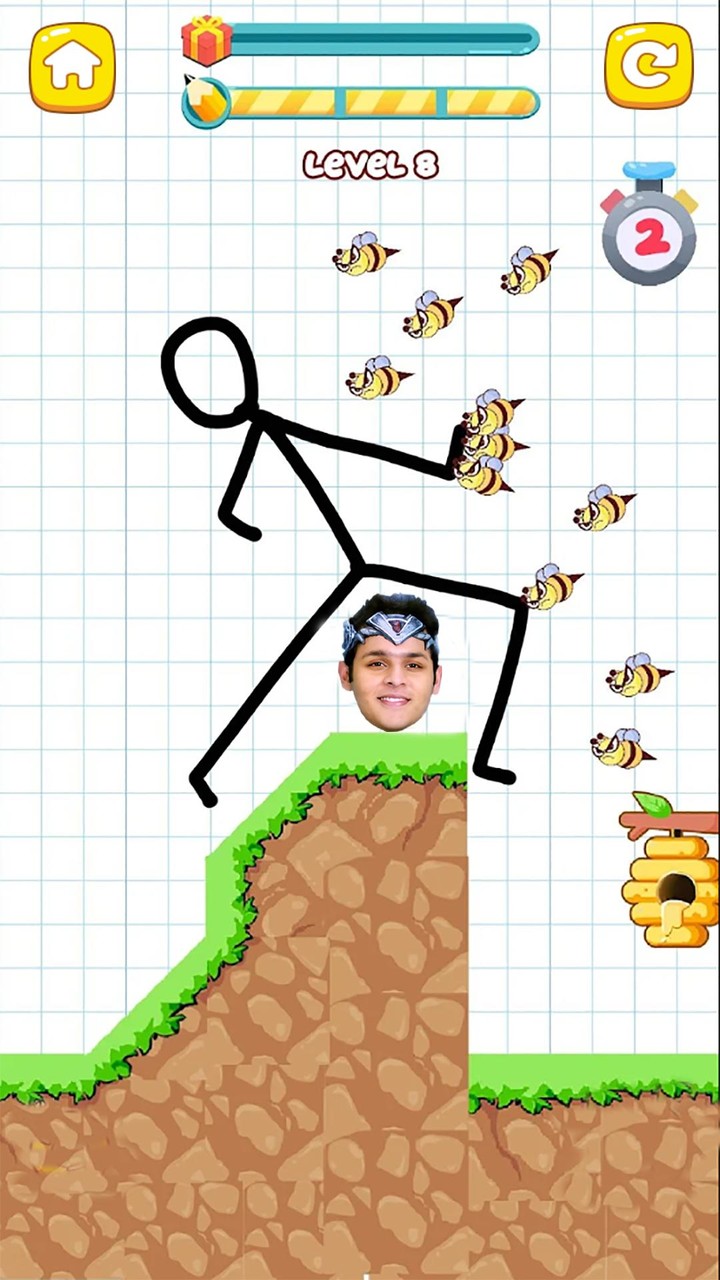720x1280 pixels.
Task: Restart the level with the retry button
Action: [648, 66]
